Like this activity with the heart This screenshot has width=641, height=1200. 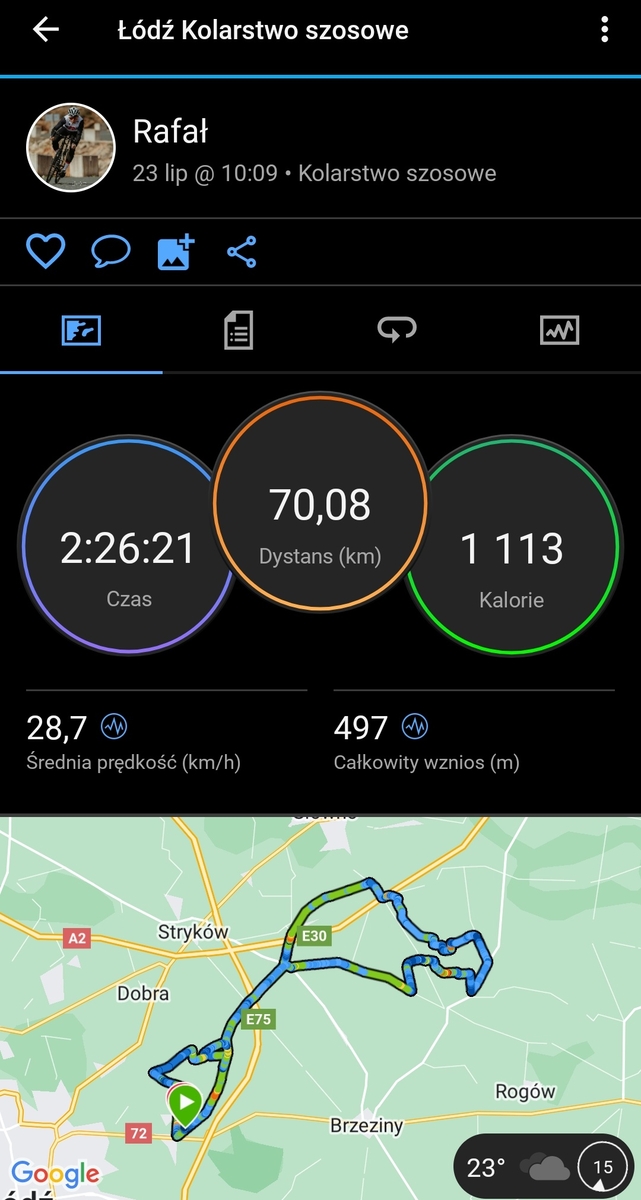click(45, 251)
